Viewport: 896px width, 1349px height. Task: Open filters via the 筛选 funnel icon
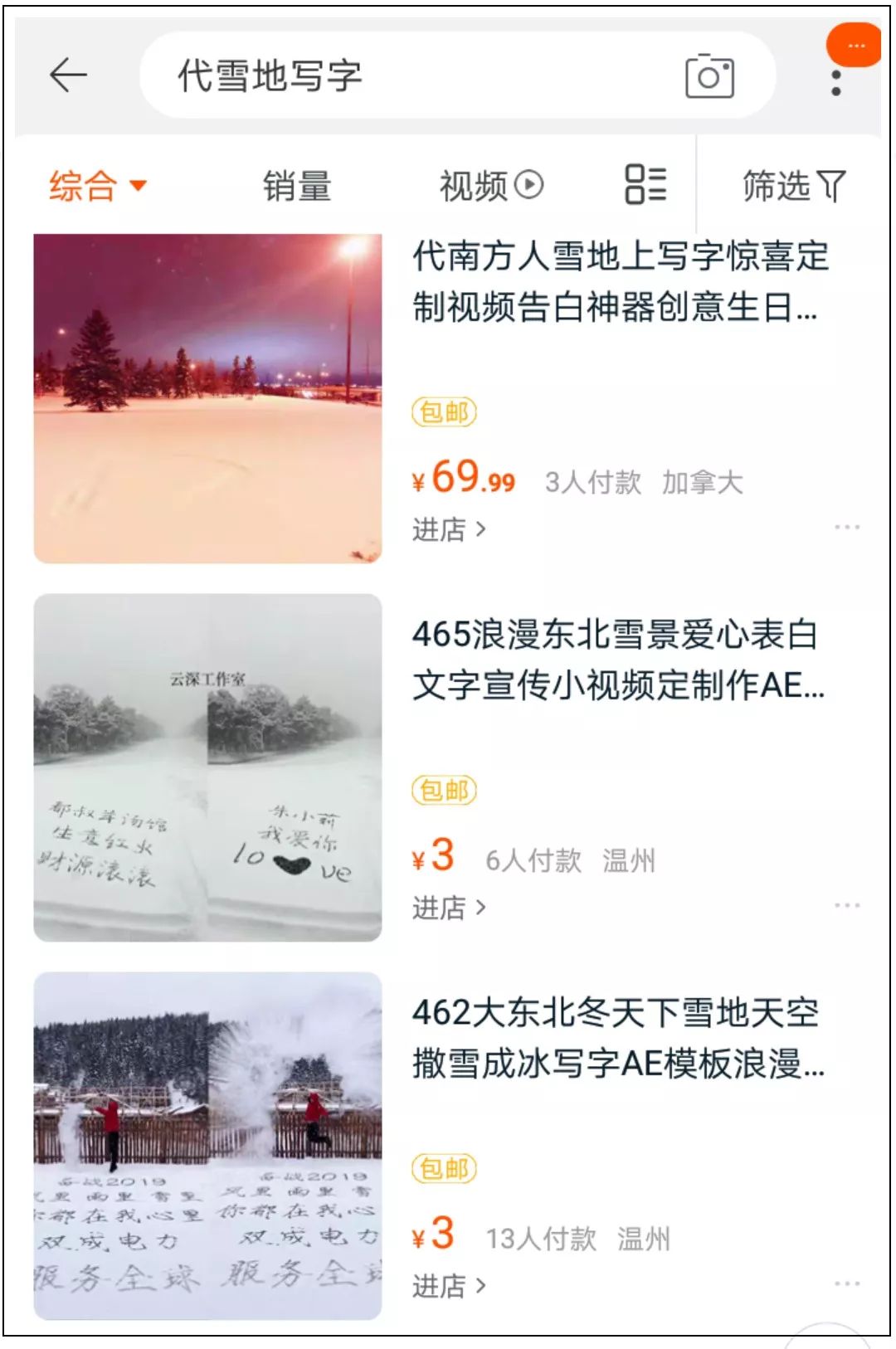(x=792, y=187)
